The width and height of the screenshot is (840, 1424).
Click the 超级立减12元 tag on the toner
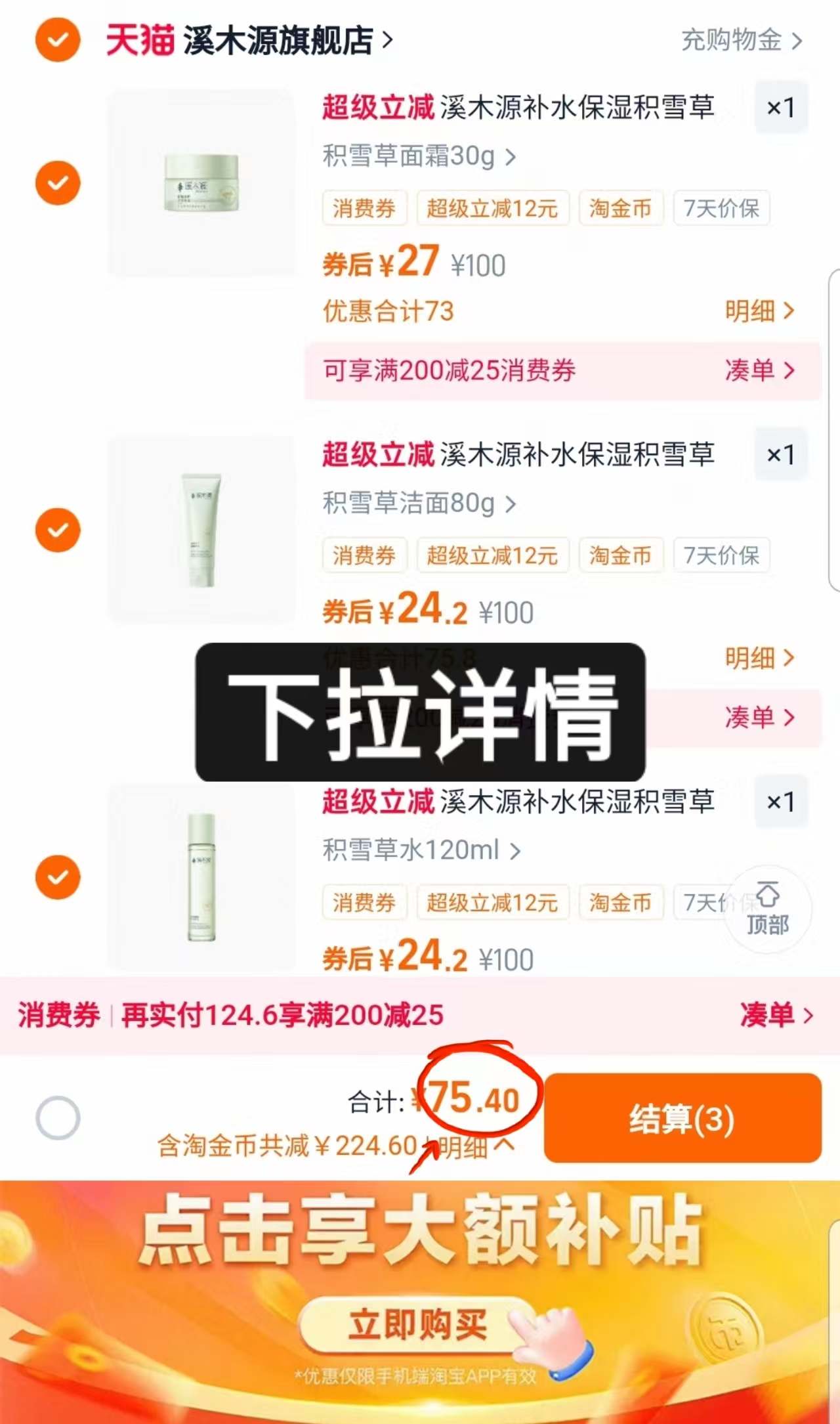pos(493,902)
